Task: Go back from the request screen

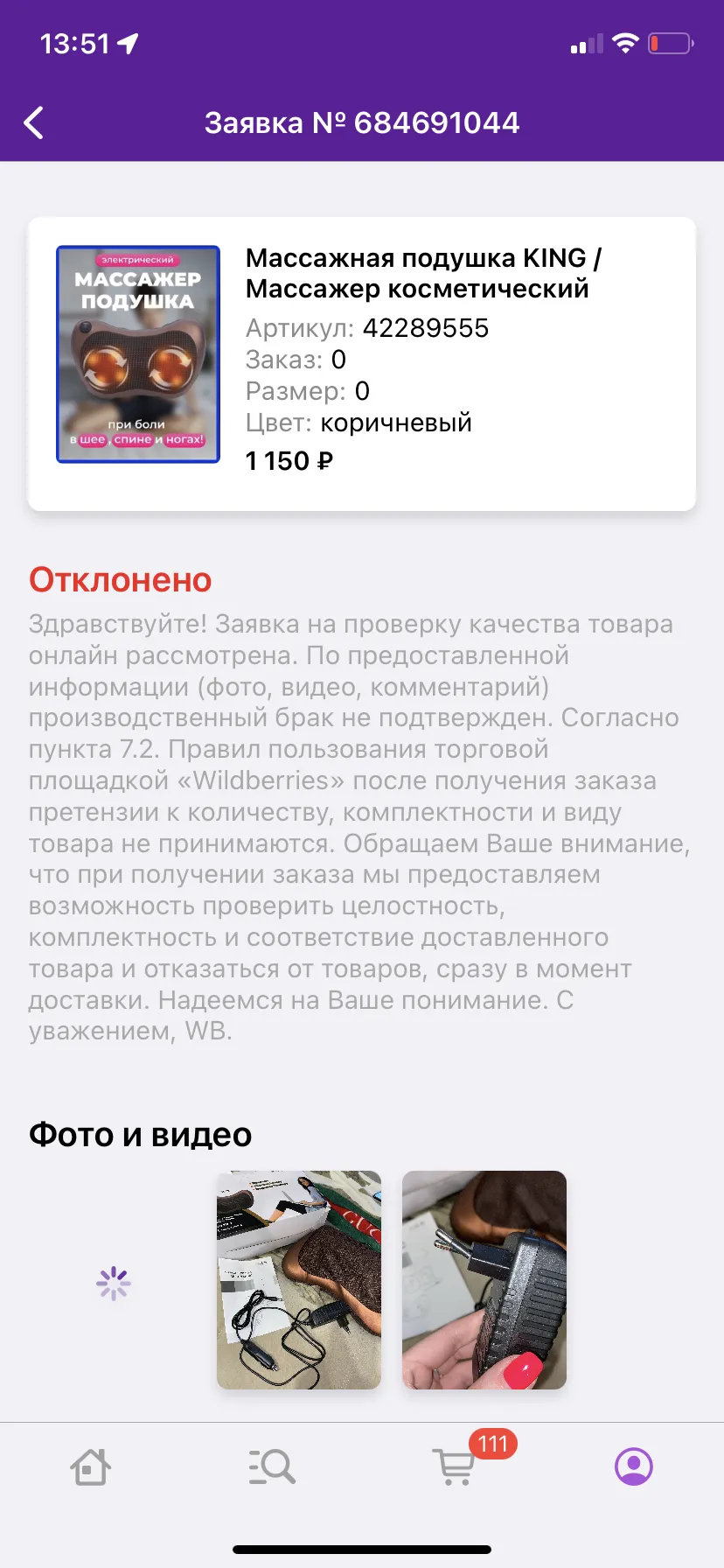Action: coord(34,123)
